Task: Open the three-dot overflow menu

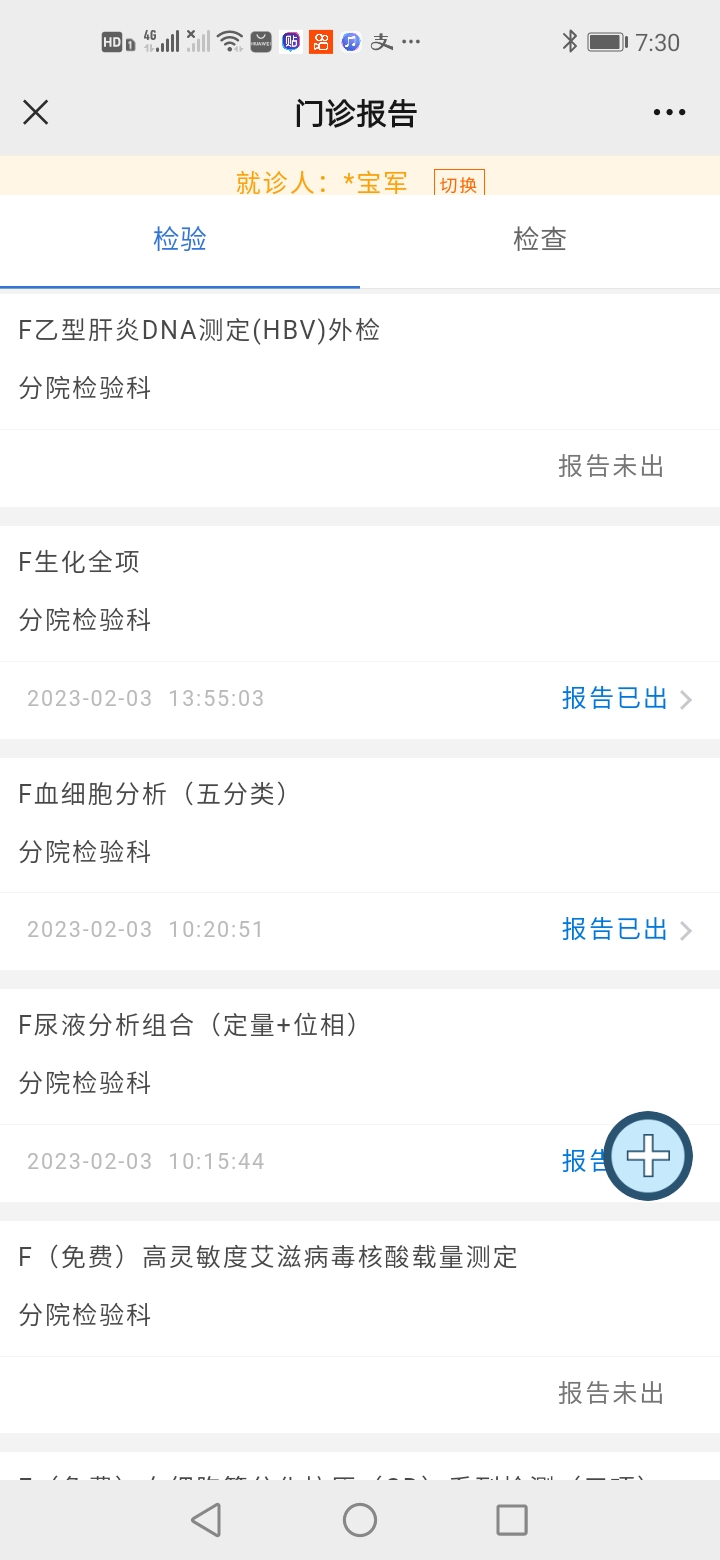Action: click(x=669, y=112)
